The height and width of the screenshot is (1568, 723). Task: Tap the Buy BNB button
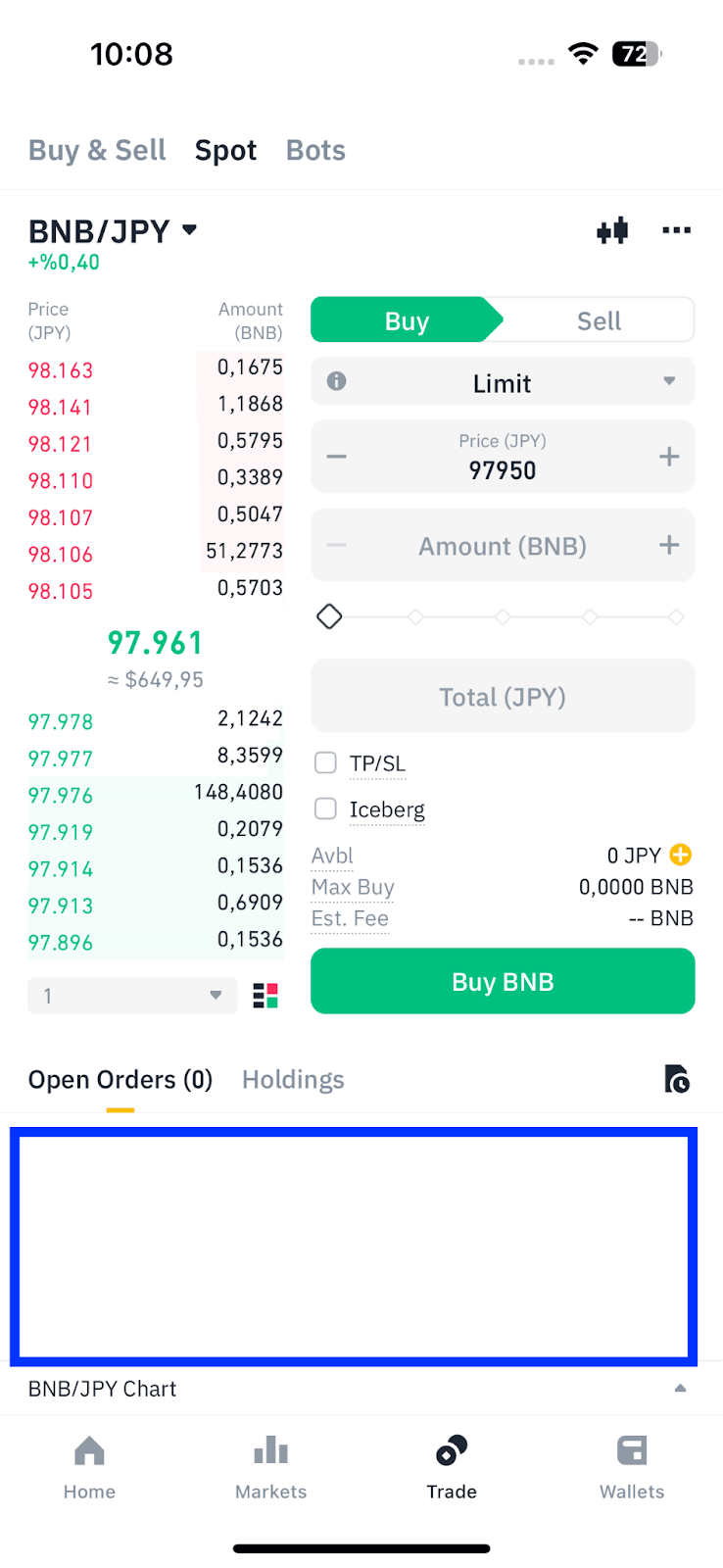[503, 981]
